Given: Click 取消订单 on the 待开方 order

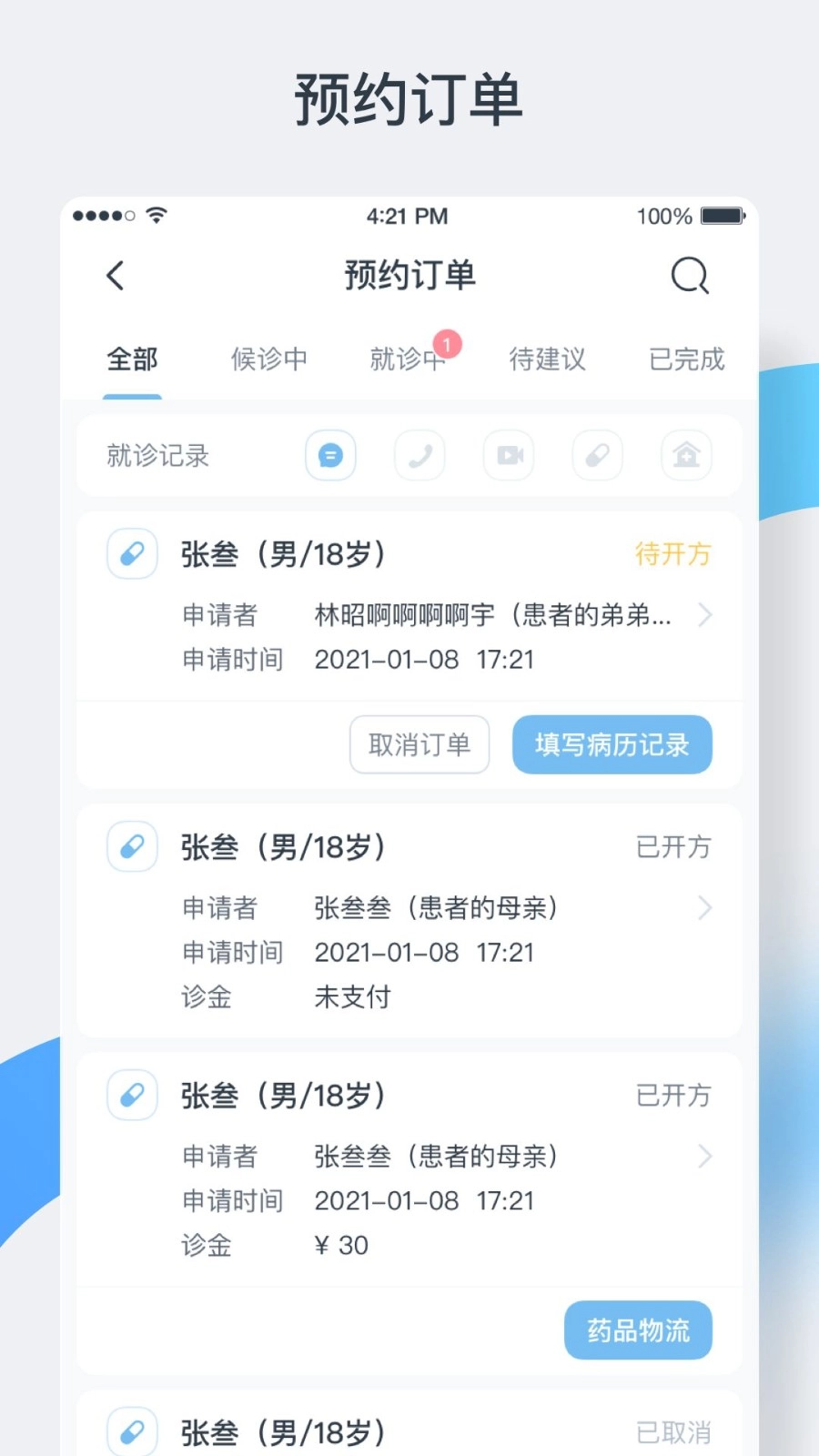Looking at the screenshot, I should click(419, 744).
